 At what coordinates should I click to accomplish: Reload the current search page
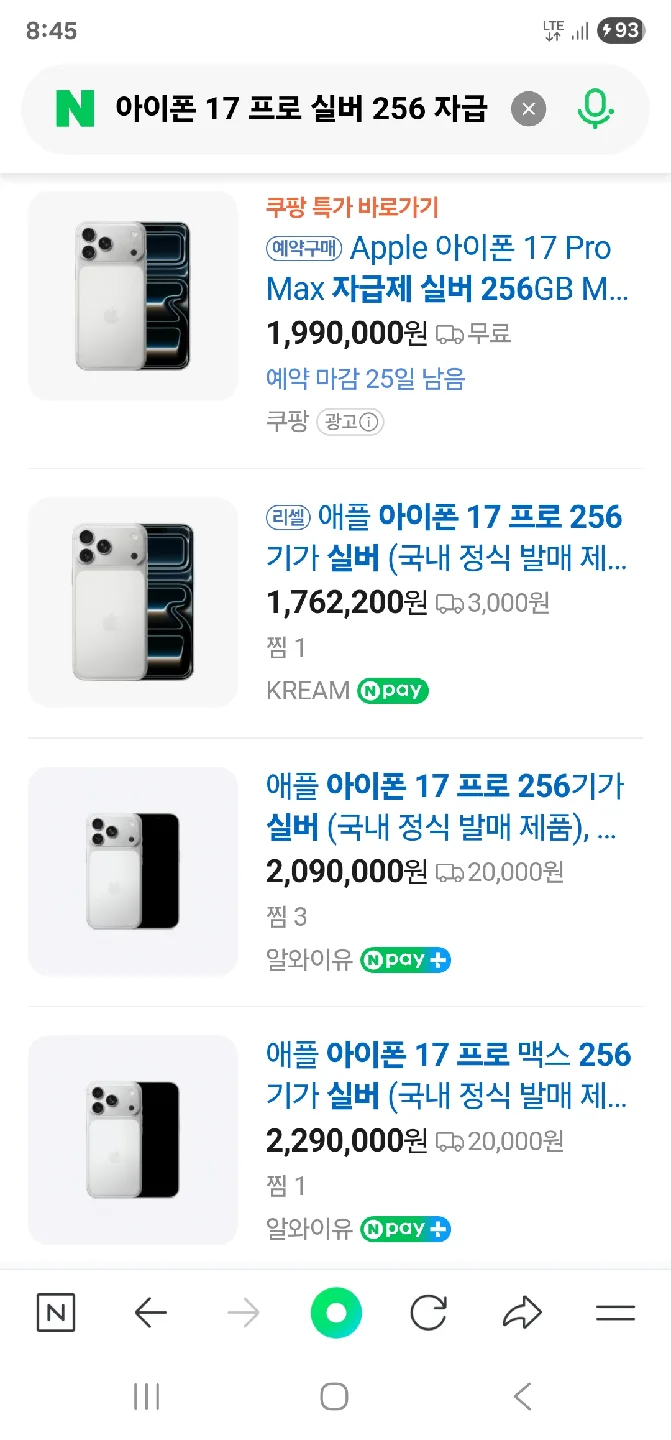(x=428, y=1313)
